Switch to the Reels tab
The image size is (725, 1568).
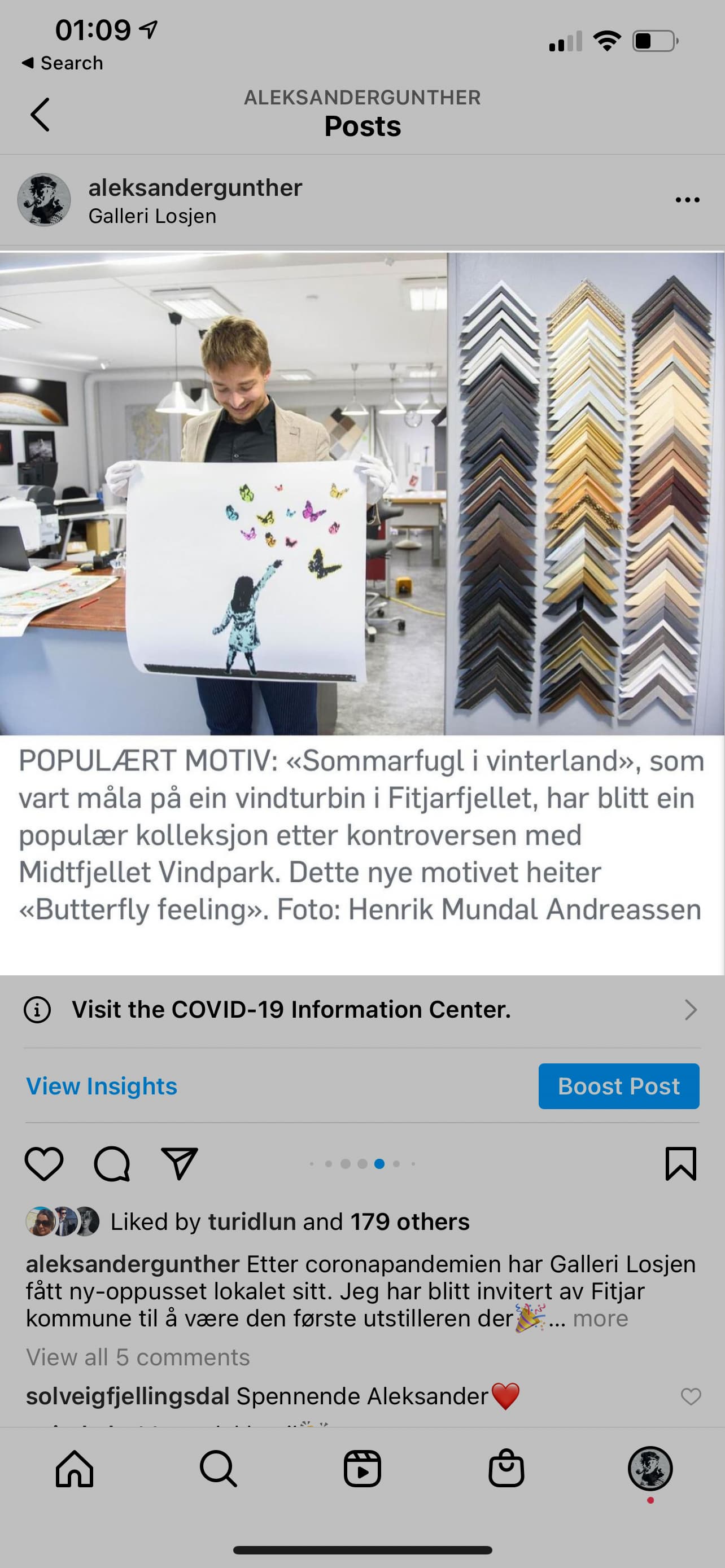click(x=362, y=1469)
